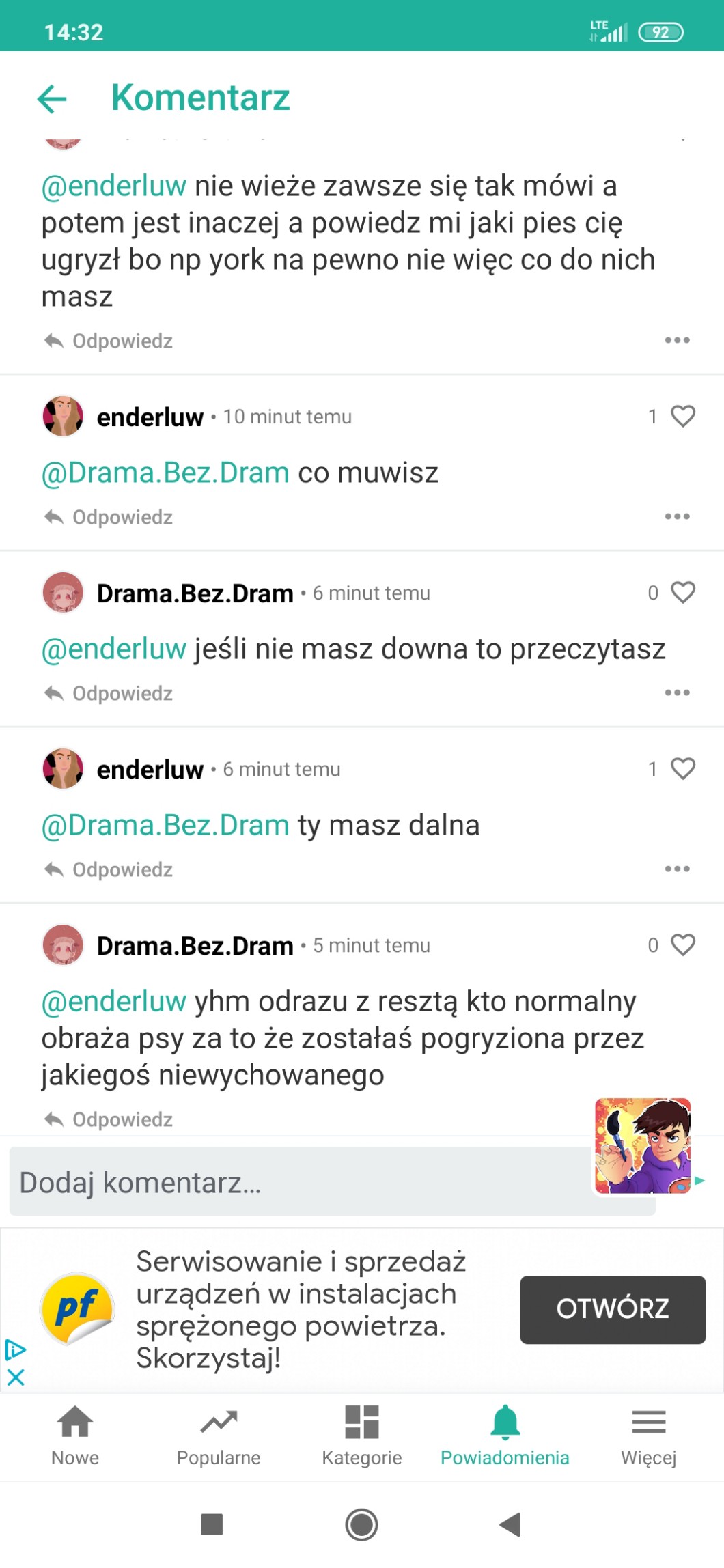Switch to the Popularne tab

pos(219,1436)
